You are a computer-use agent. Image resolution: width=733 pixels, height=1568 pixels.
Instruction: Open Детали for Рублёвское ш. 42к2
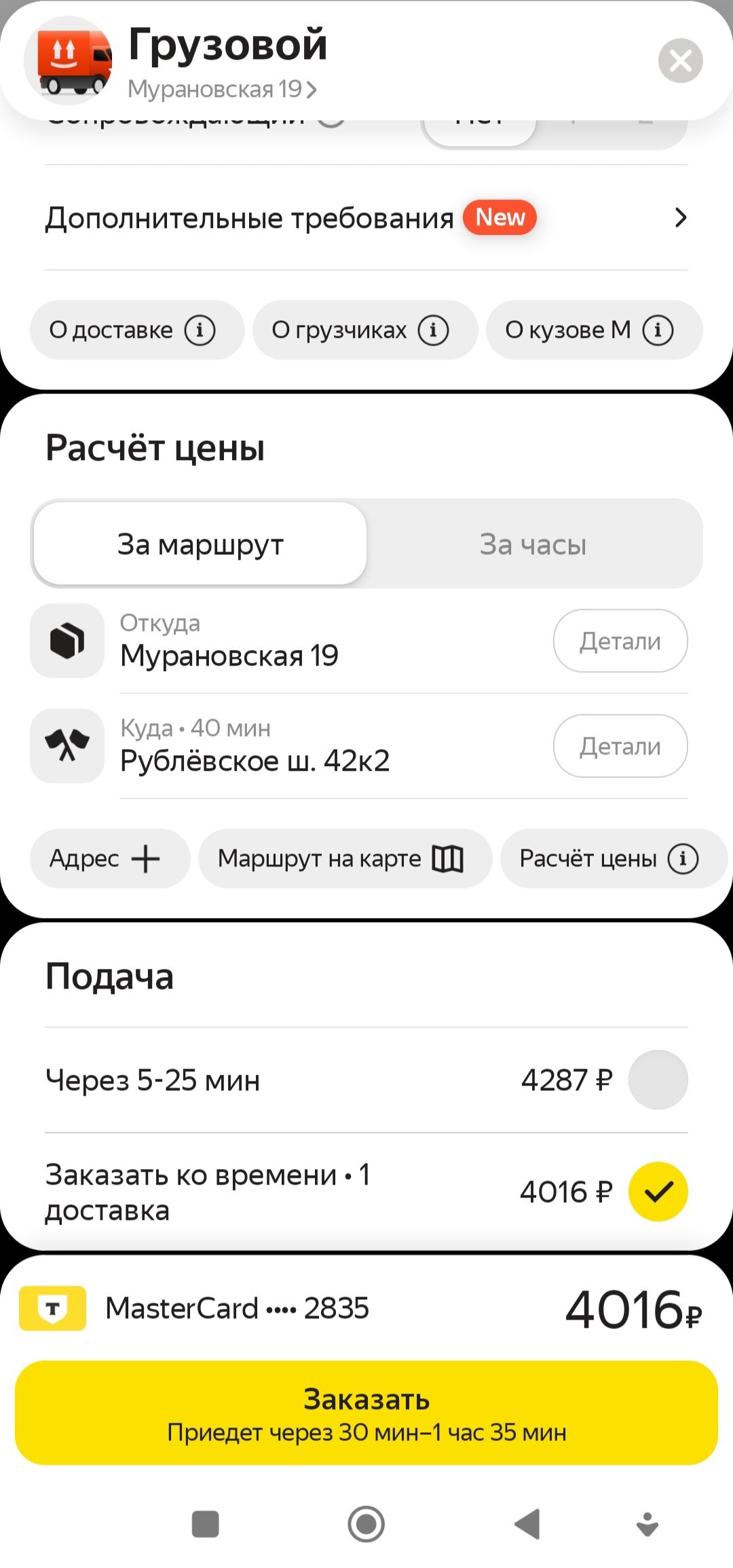pos(620,746)
